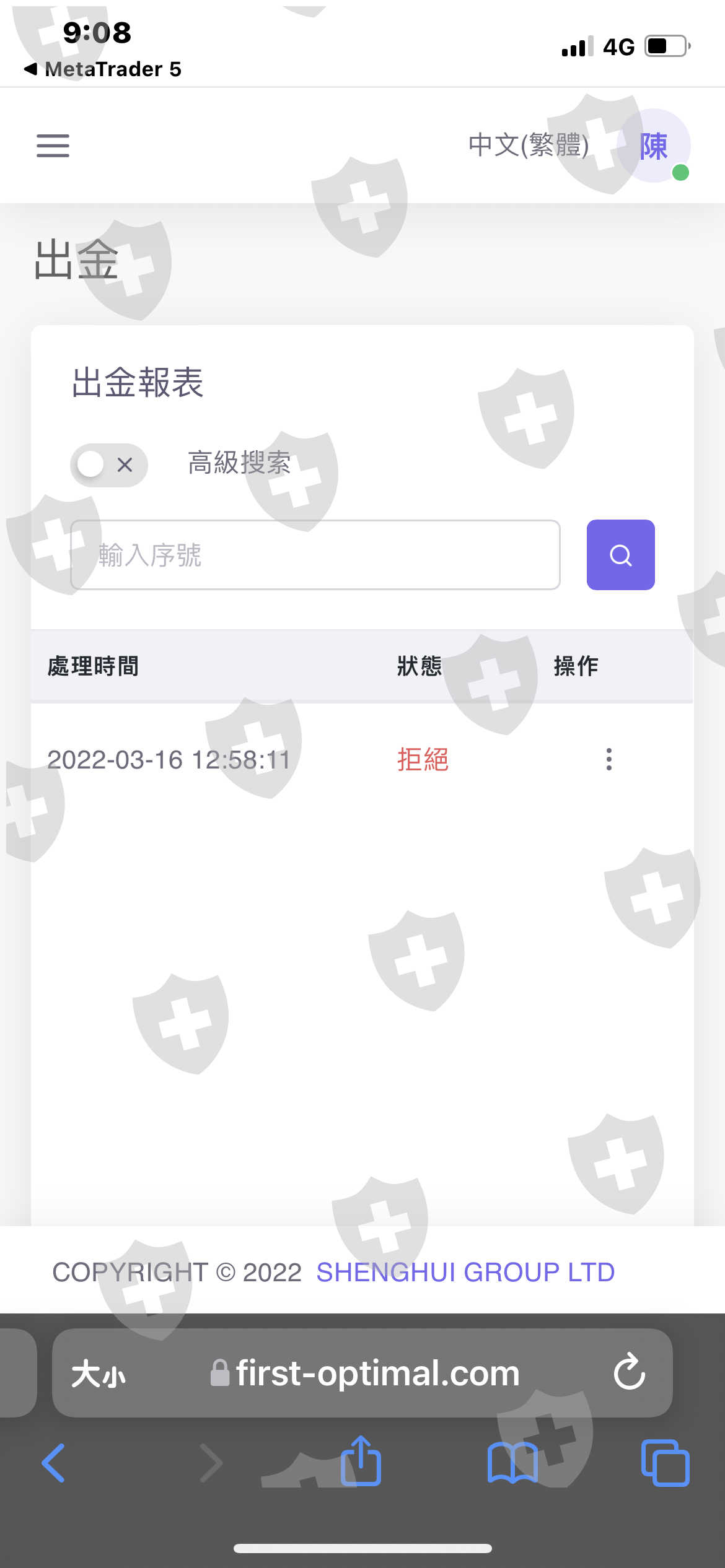725x1568 pixels.
Task: Open the SHENGHUI GROUP LTD link
Action: pyautogui.click(x=465, y=1273)
